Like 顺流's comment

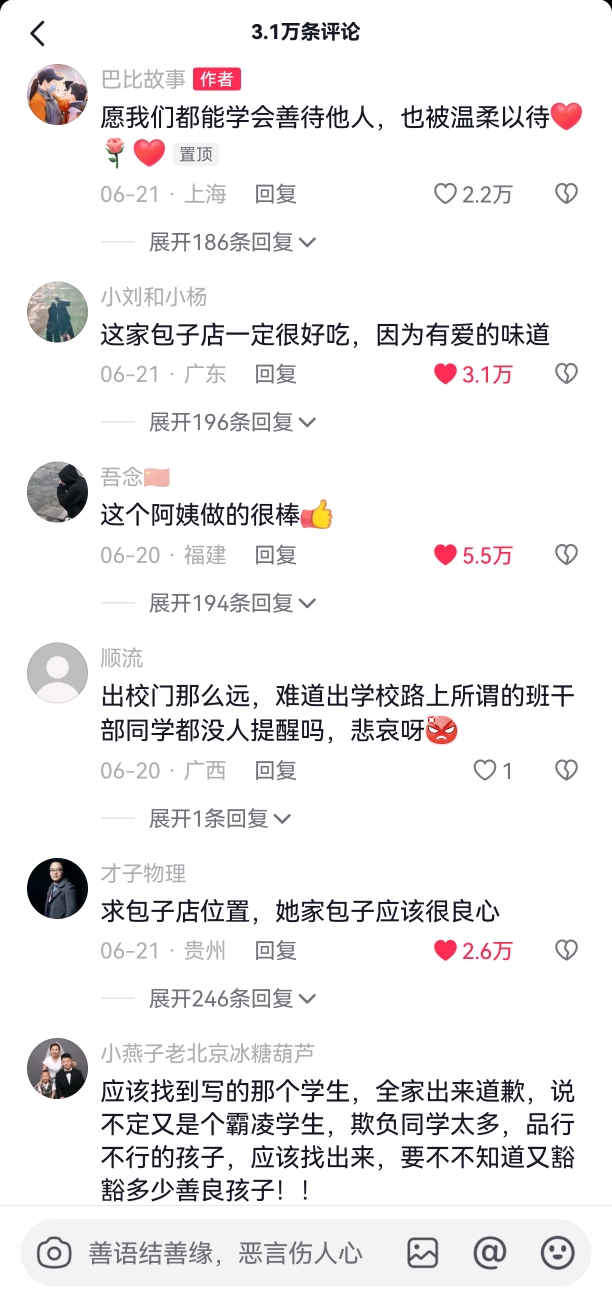pyautogui.click(x=485, y=770)
